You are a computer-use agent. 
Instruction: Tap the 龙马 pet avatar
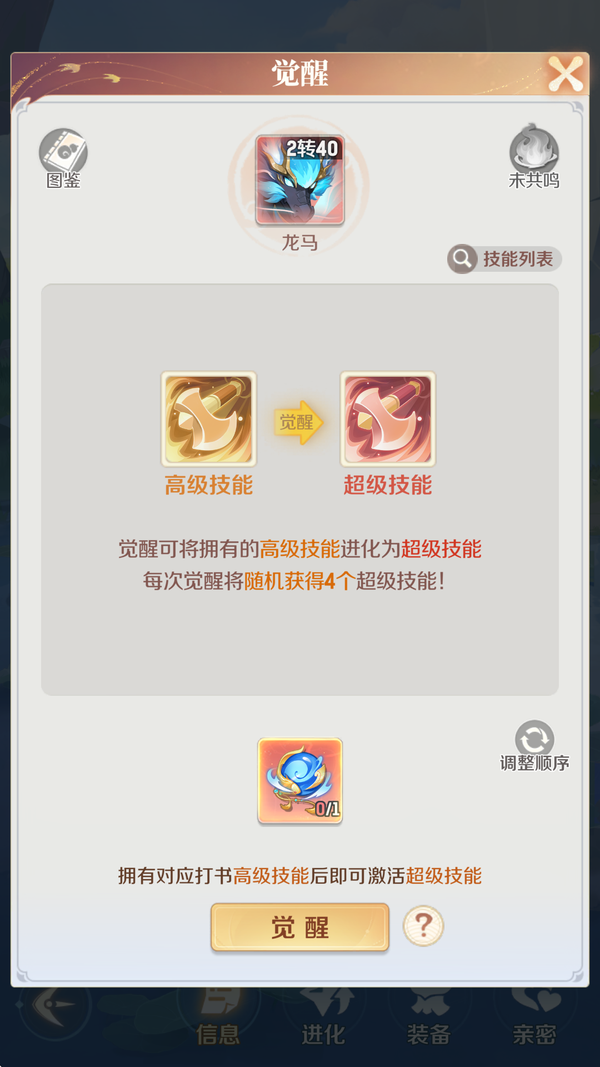tap(300, 180)
